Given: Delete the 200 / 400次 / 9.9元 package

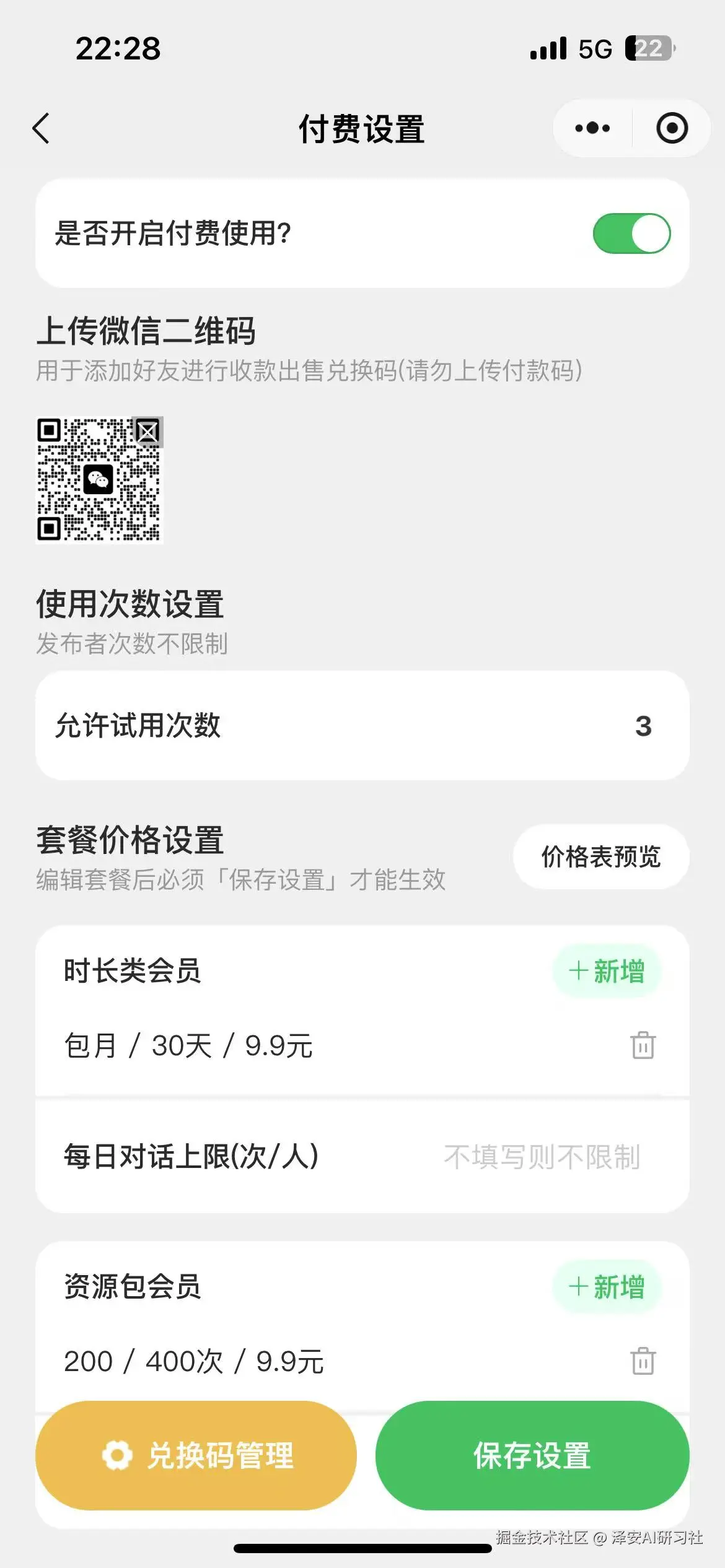Looking at the screenshot, I should click(x=643, y=1361).
